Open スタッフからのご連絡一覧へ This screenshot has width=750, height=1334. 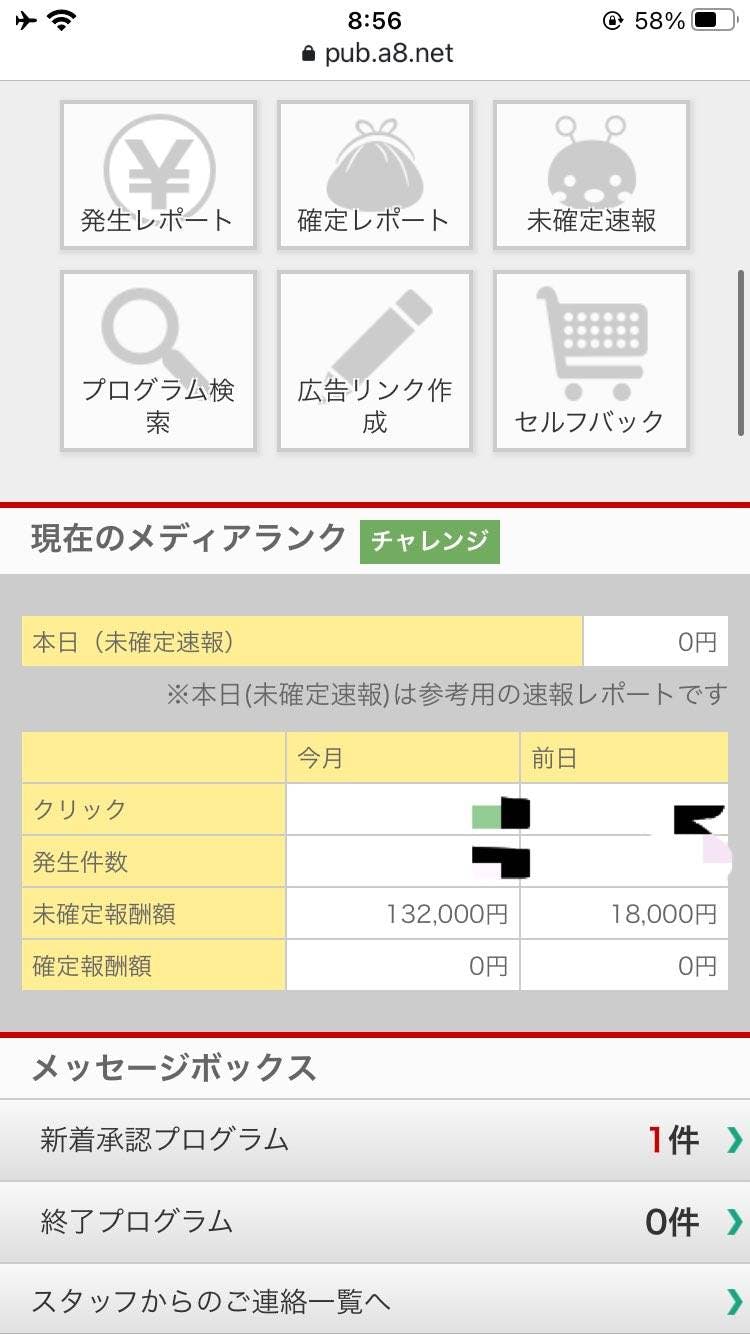pos(375,1300)
